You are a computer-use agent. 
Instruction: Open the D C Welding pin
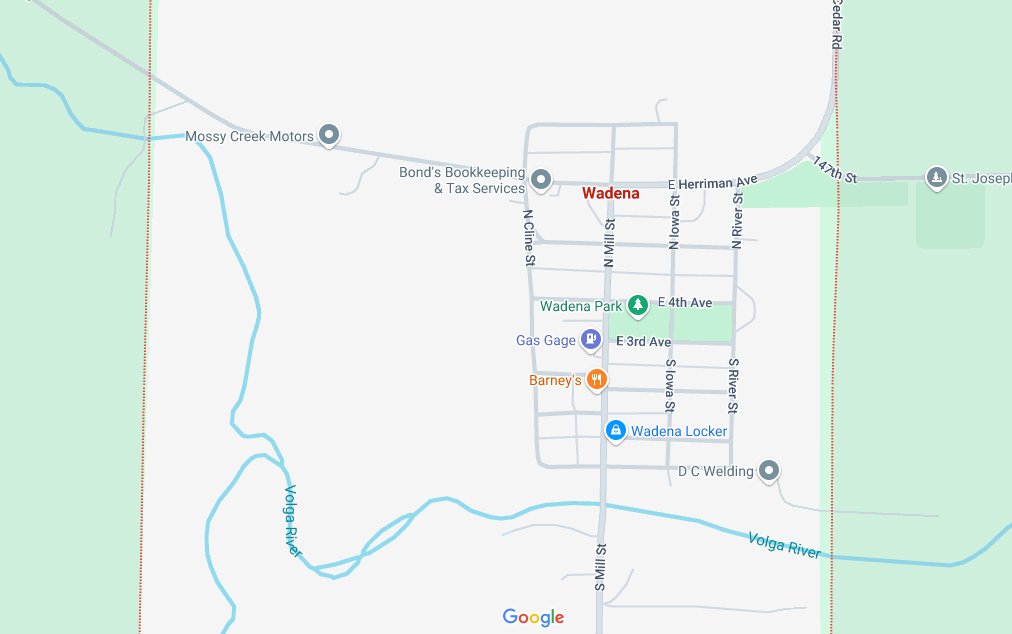(x=768, y=470)
